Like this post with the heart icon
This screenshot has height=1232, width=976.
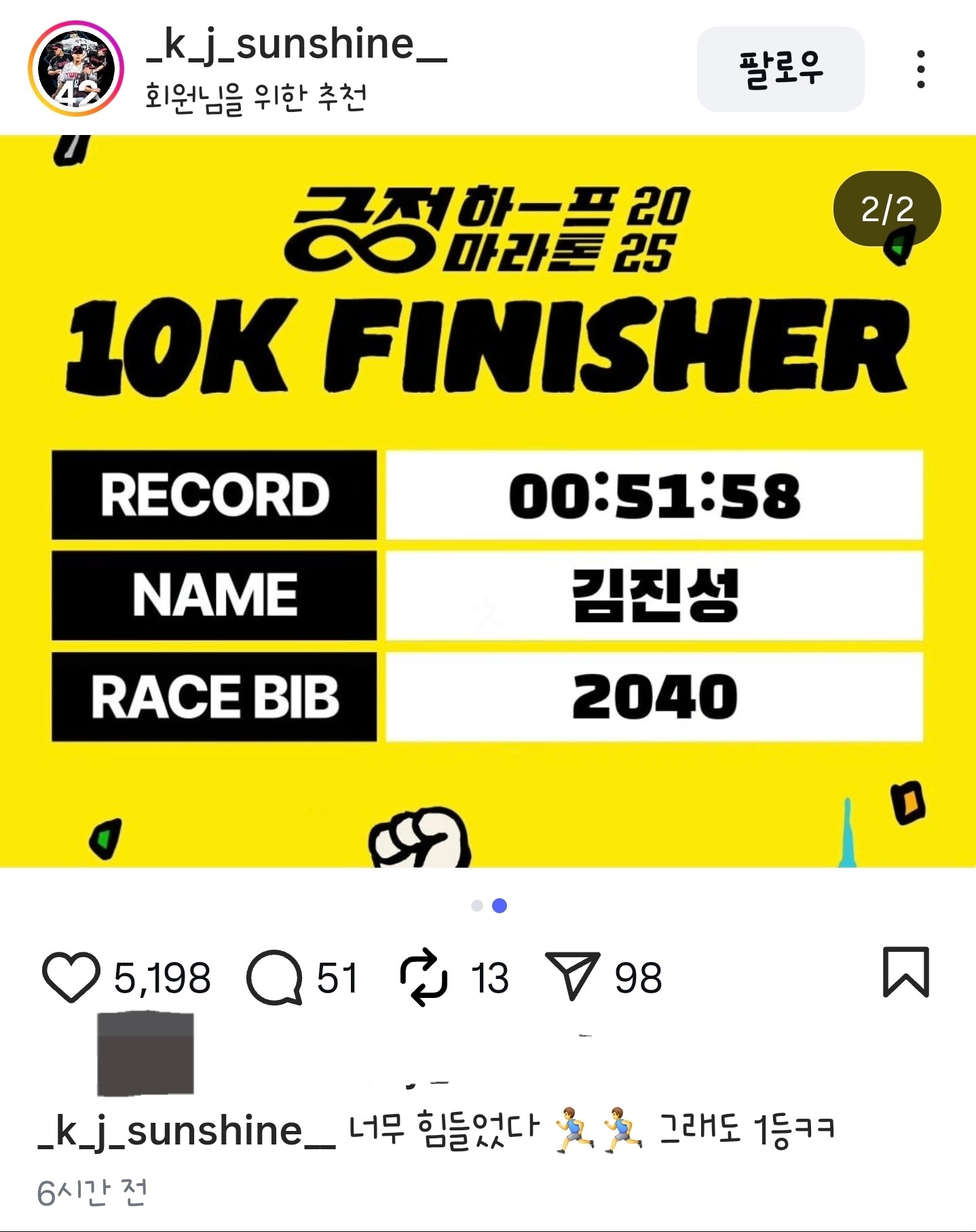[x=71, y=977]
